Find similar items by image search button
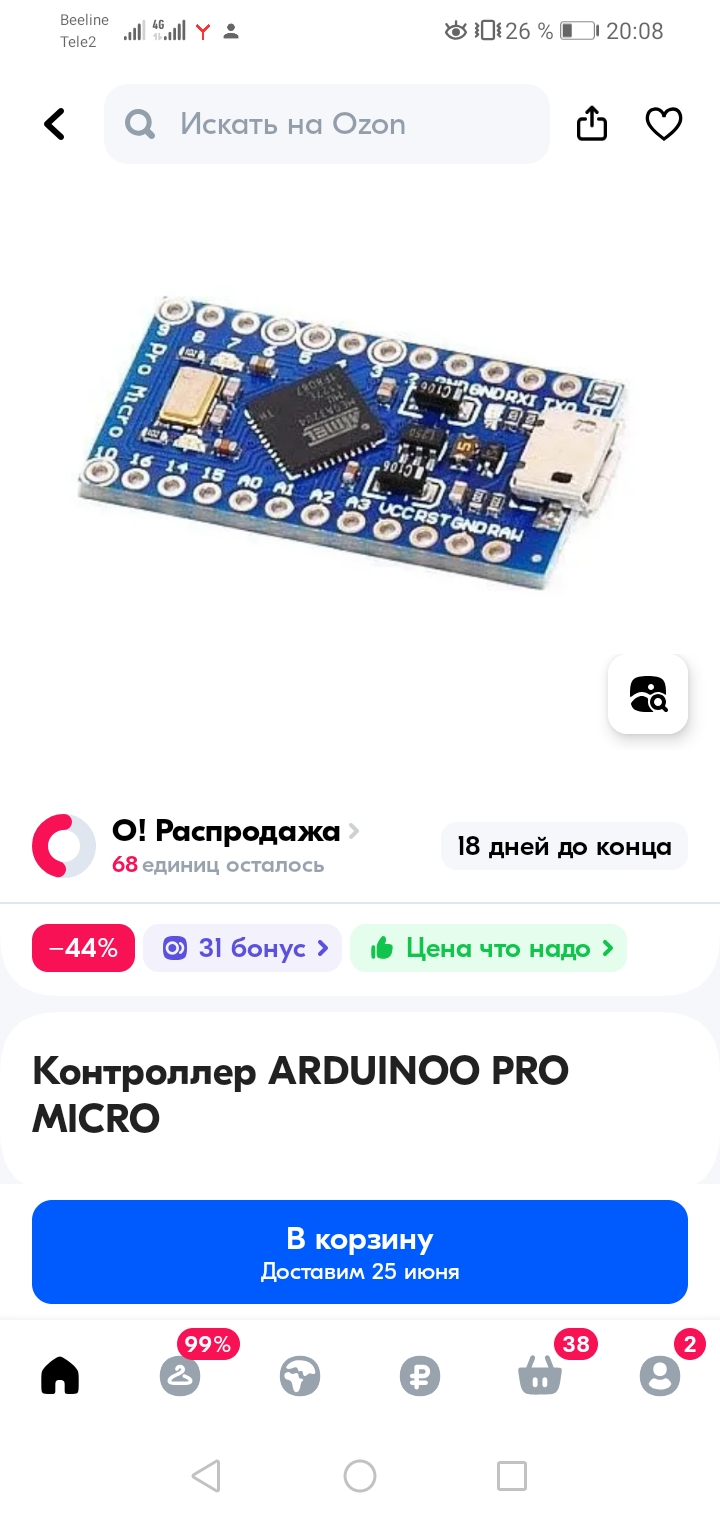Screen dimensions: 720x1520 point(648,694)
